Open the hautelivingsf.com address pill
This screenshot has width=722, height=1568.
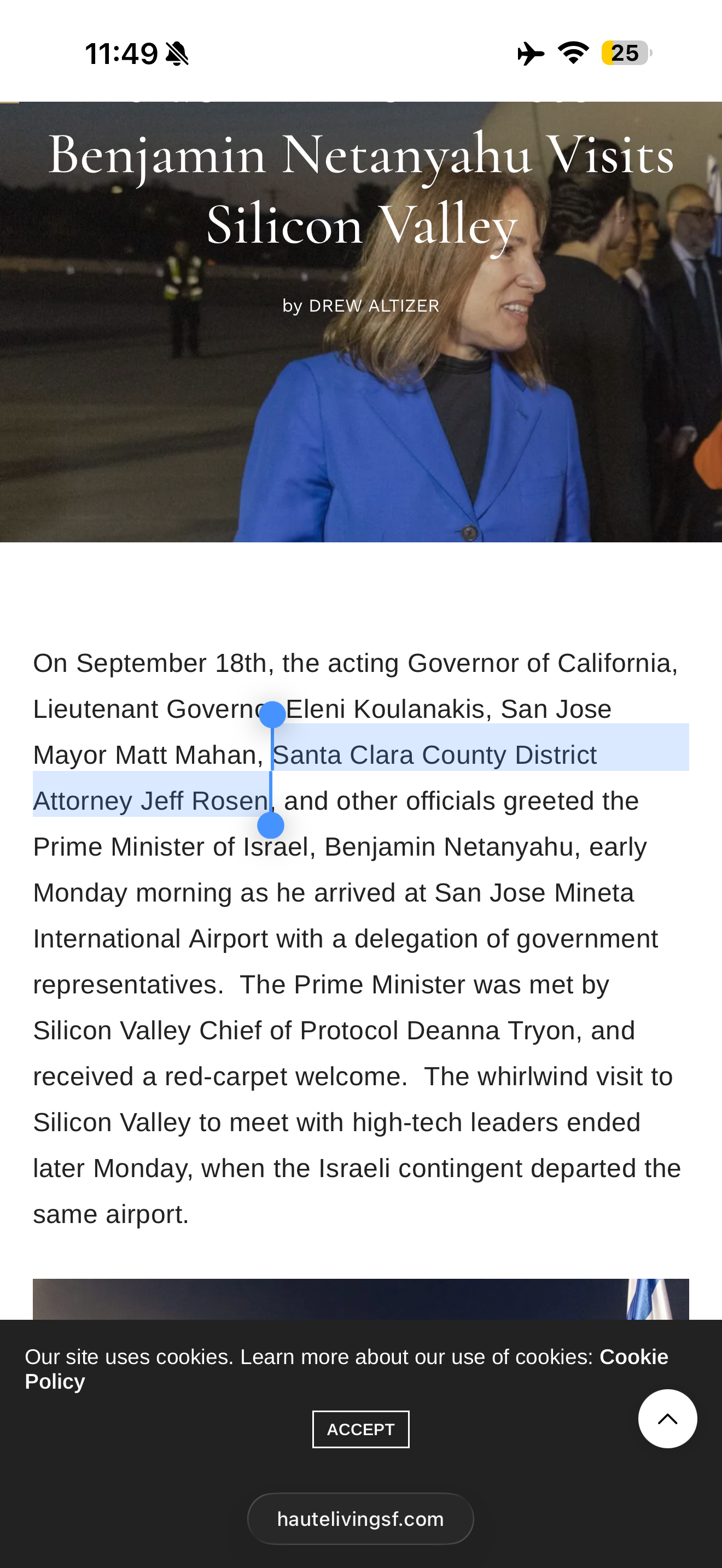pyautogui.click(x=360, y=1519)
